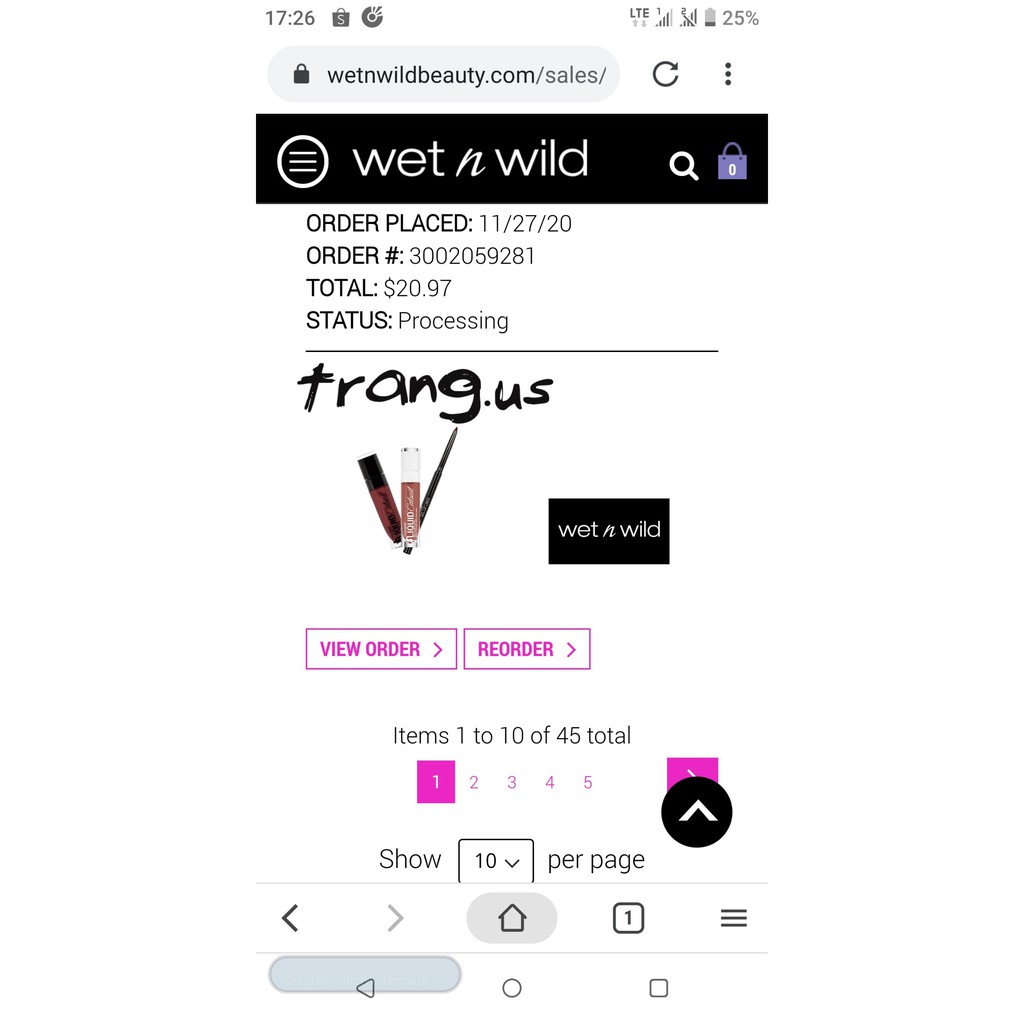
Task: Open the items per page dropdown
Action: pos(496,861)
